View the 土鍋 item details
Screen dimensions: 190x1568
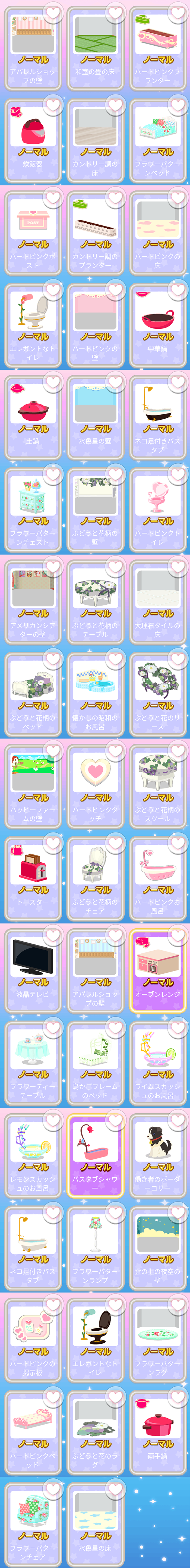[33, 417]
